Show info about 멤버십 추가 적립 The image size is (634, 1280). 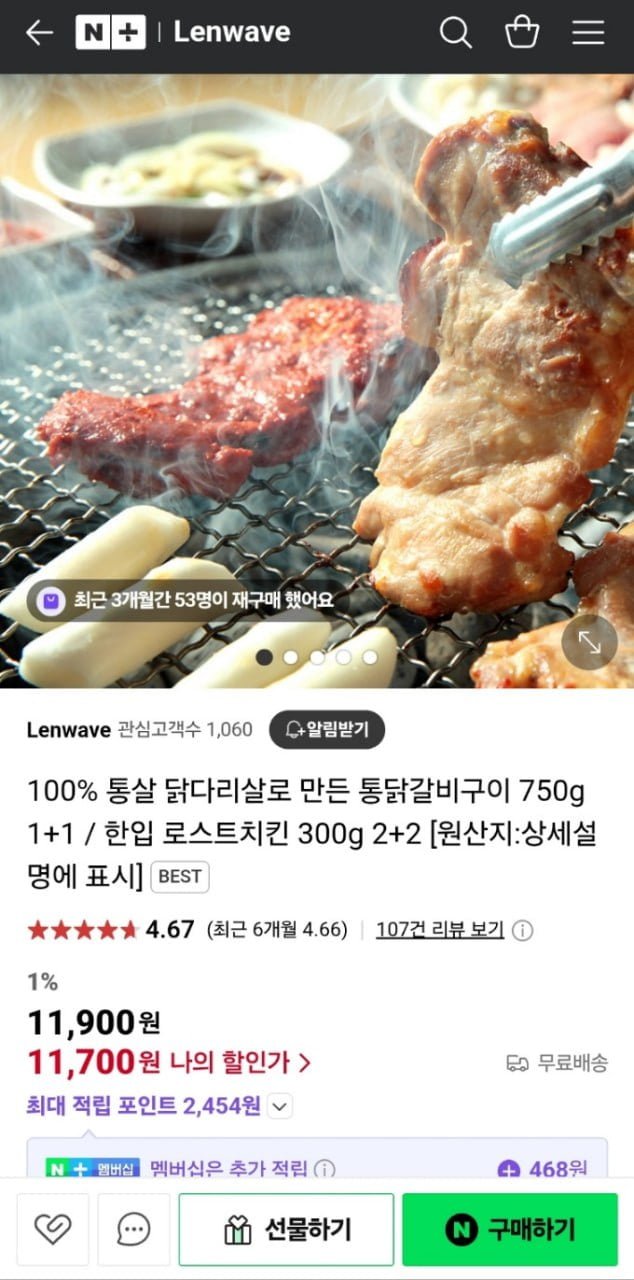pyautogui.click(x=325, y=1168)
